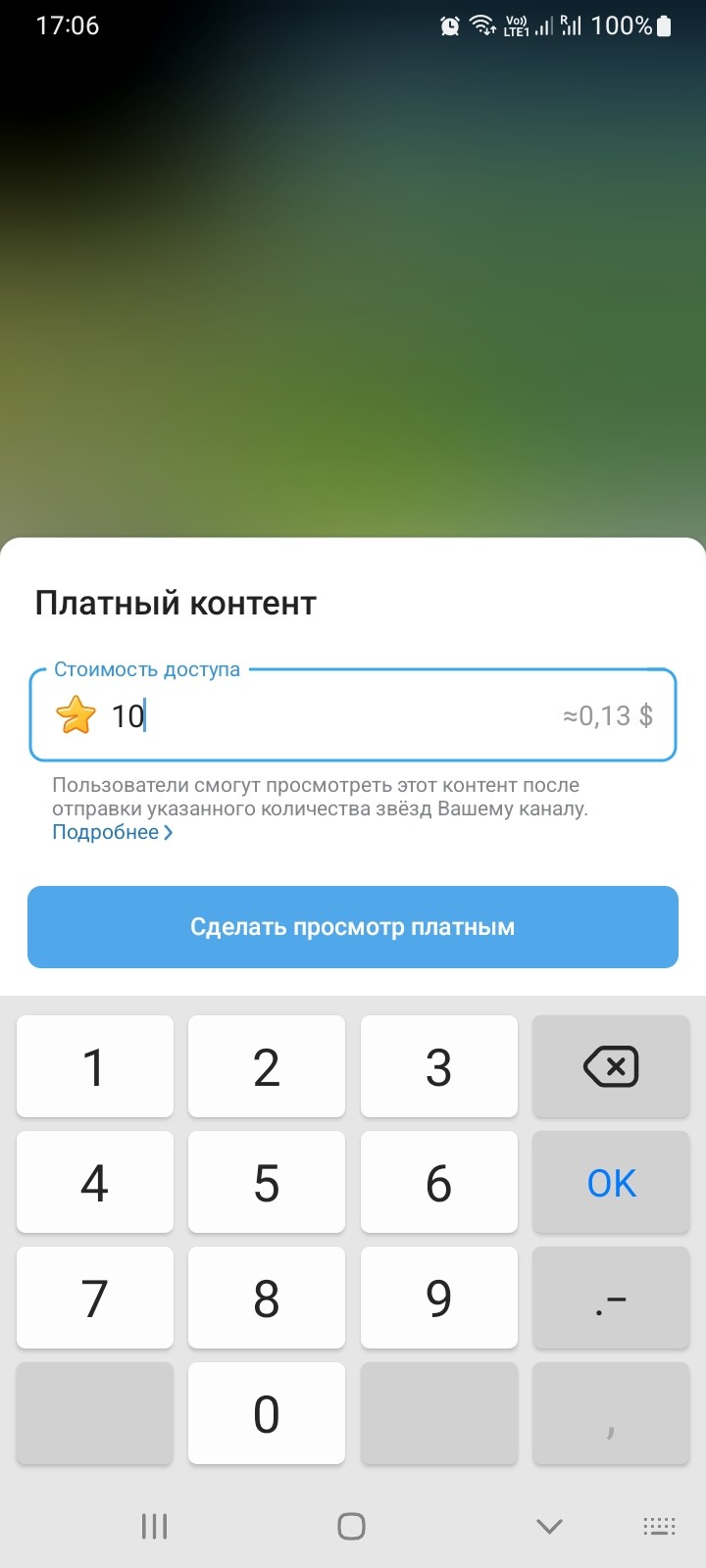Tap the keyboard layout icon in the navigation bar
This screenshot has width=706, height=1568.
coord(658,1525)
